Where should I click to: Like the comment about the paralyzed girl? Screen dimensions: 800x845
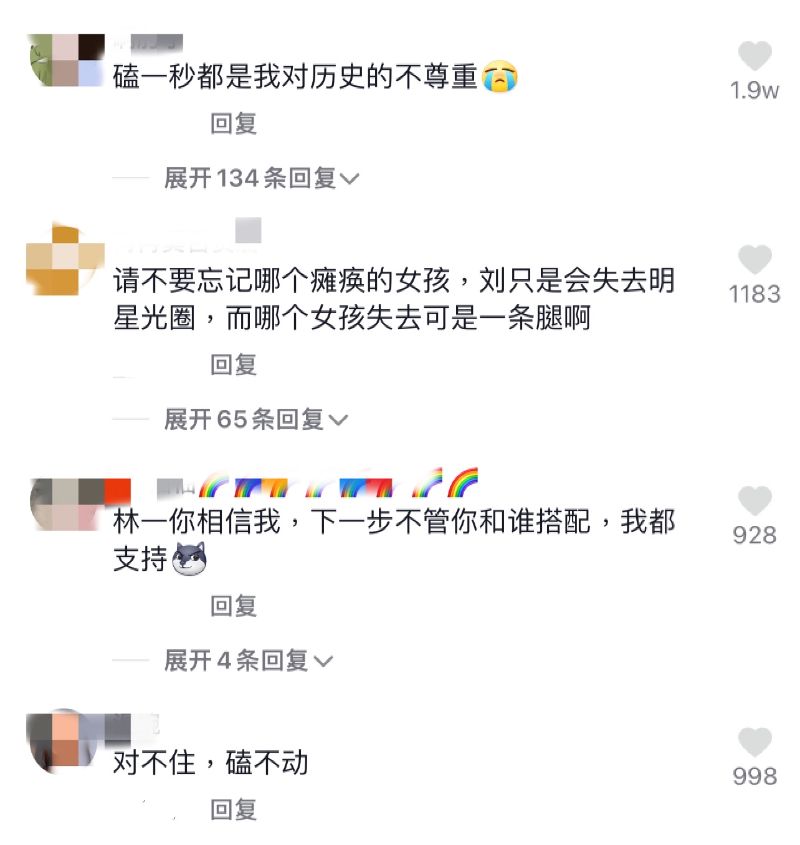[755, 260]
